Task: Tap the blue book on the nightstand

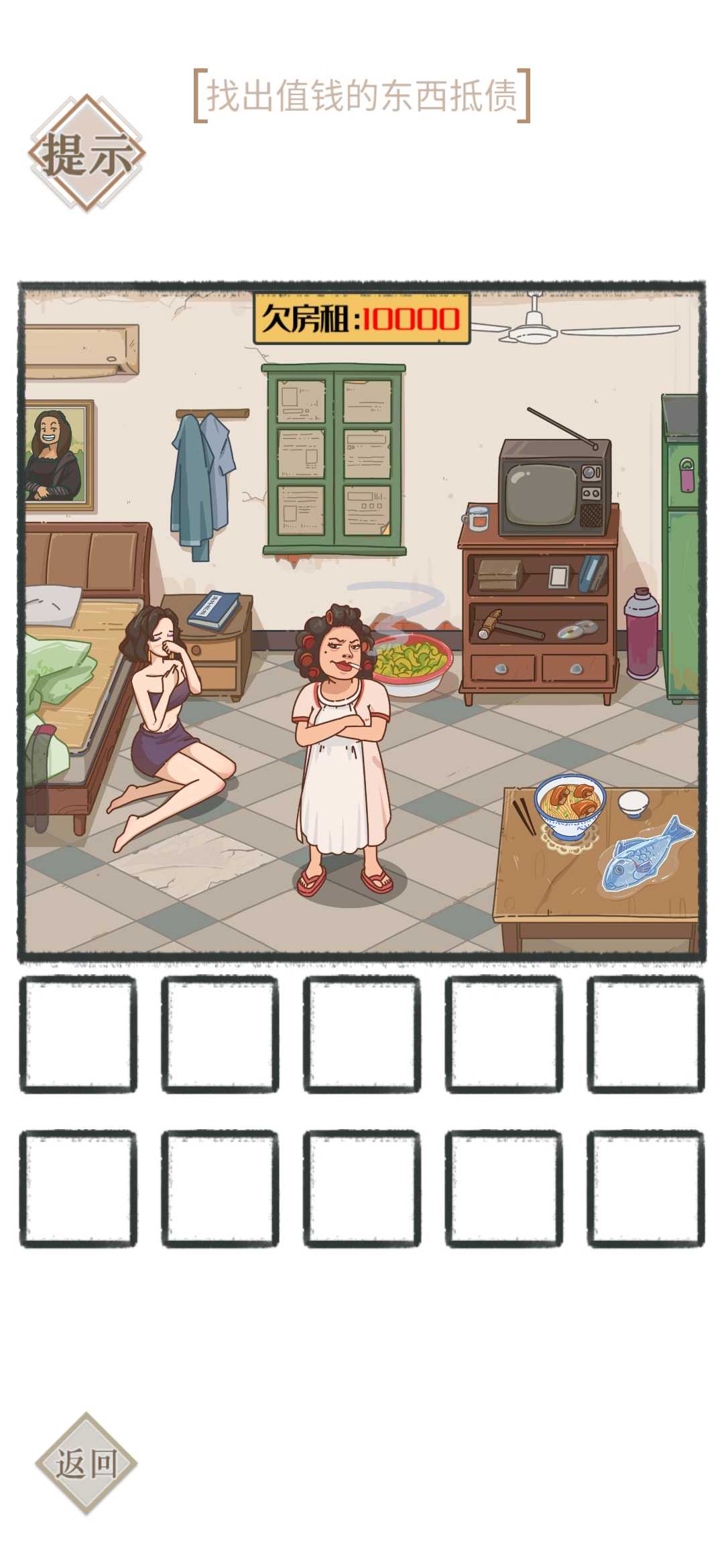Action: tap(215, 610)
